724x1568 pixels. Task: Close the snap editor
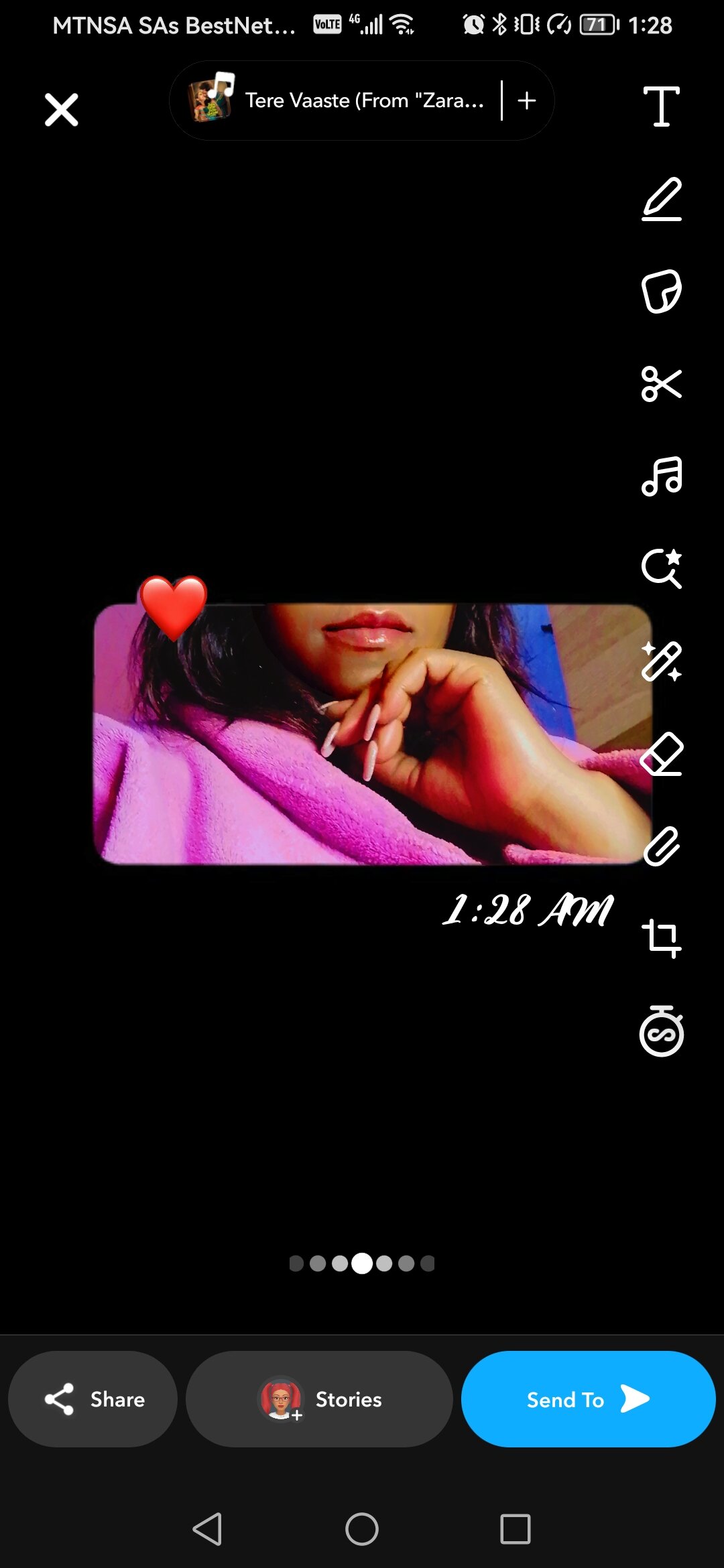click(61, 109)
